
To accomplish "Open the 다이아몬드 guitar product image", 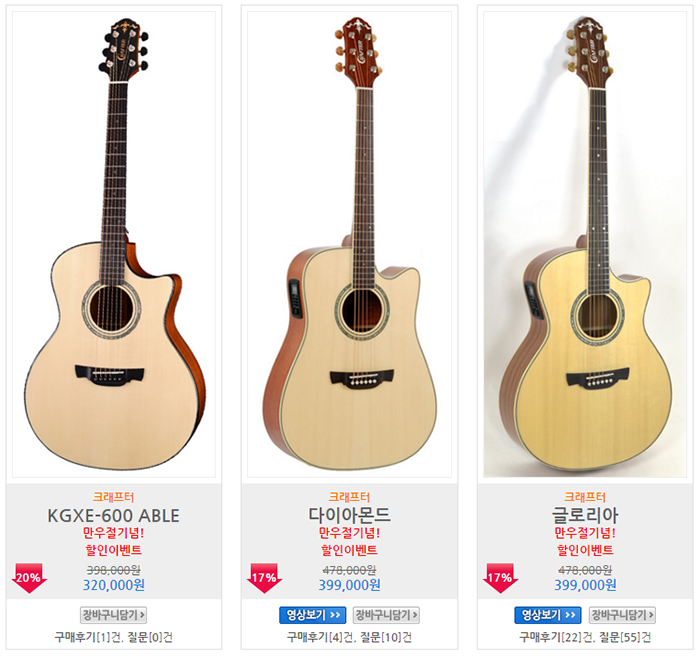I will tap(349, 245).
